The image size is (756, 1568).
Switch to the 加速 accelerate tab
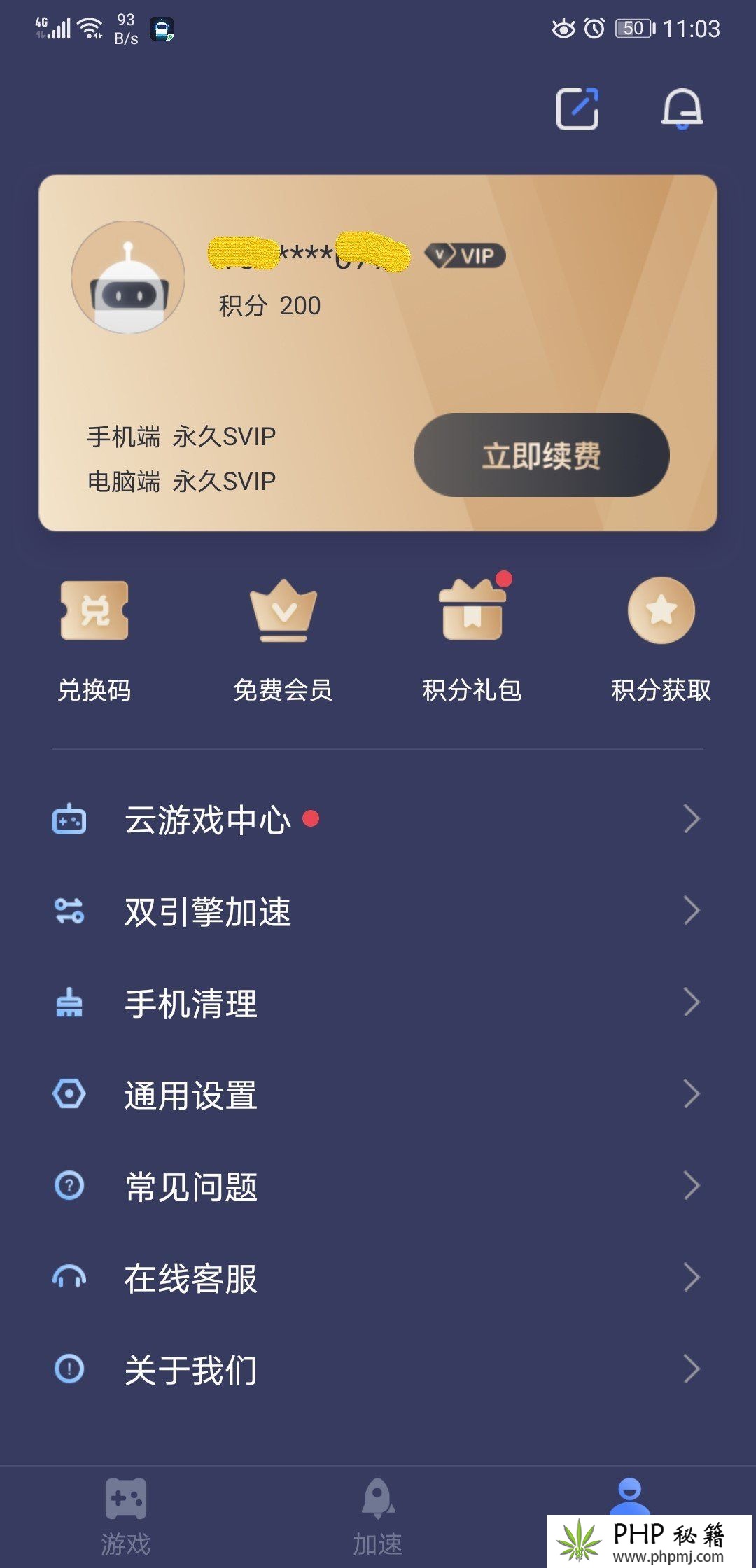click(x=378, y=1517)
